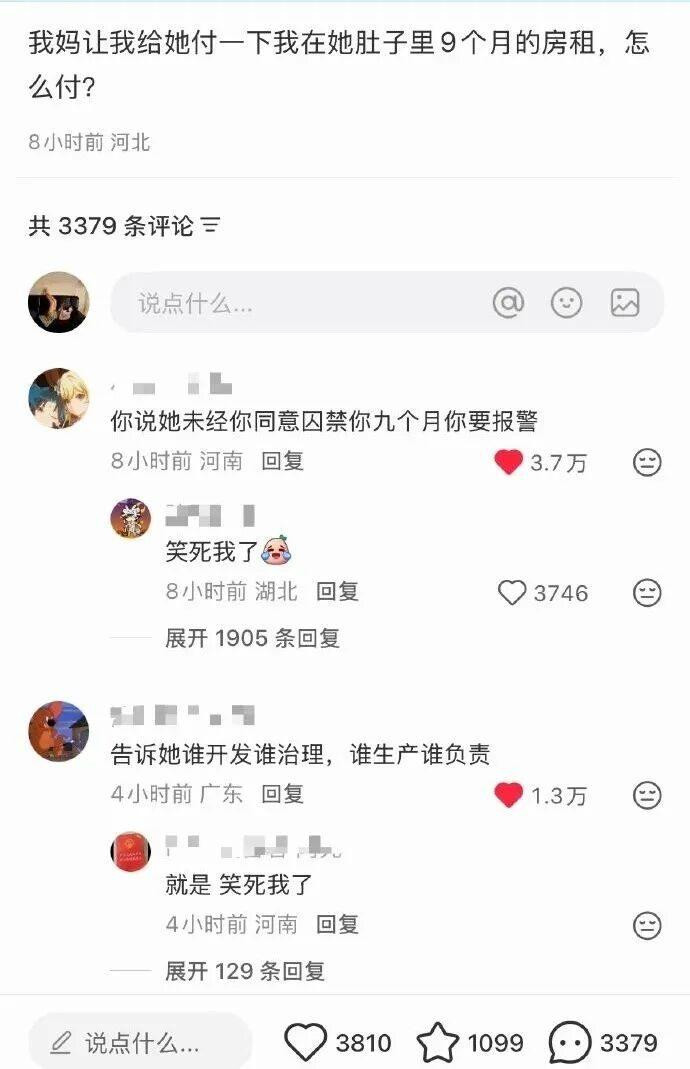Open the emoji picker in comment box
The width and height of the screenshot is (690, 1069).
[567, 303]
